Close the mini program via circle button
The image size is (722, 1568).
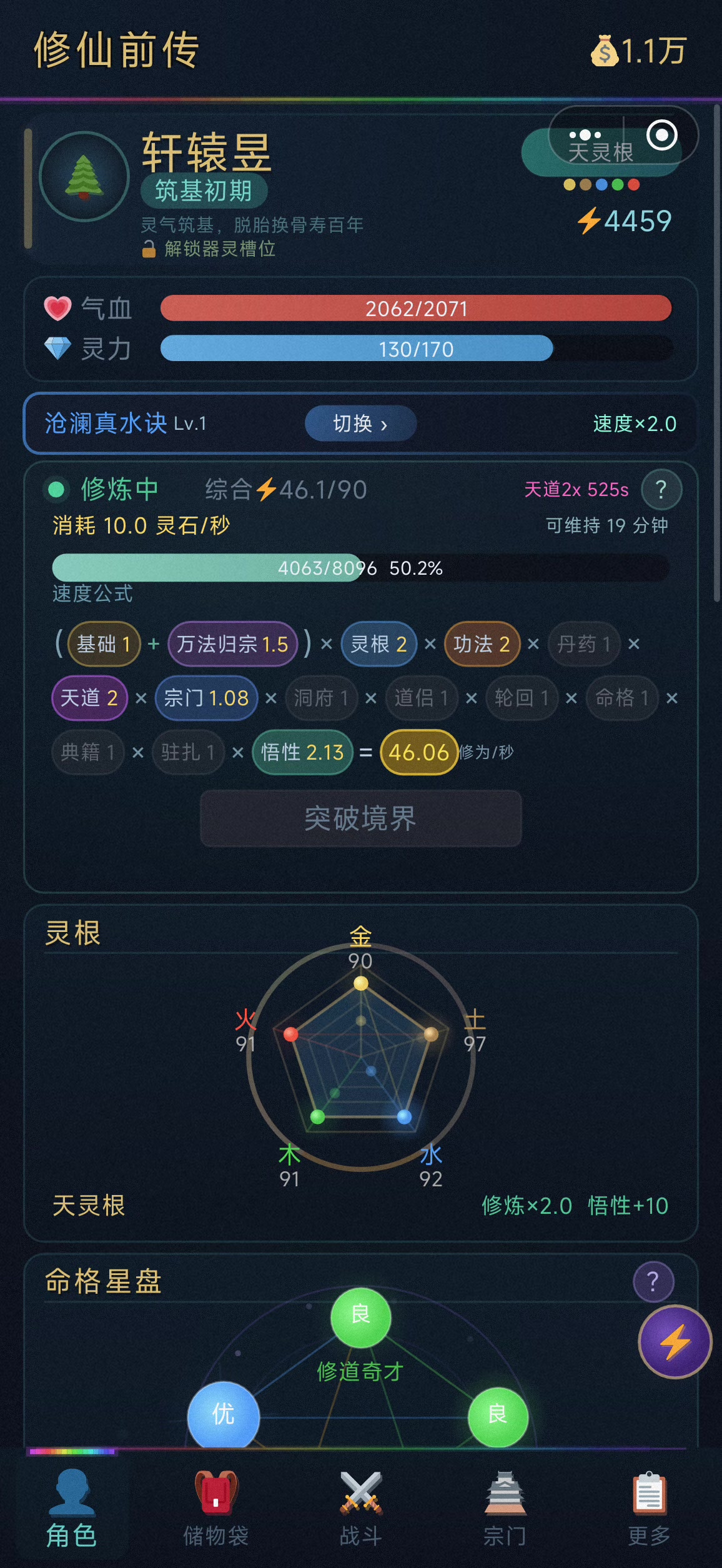(661, 135)
